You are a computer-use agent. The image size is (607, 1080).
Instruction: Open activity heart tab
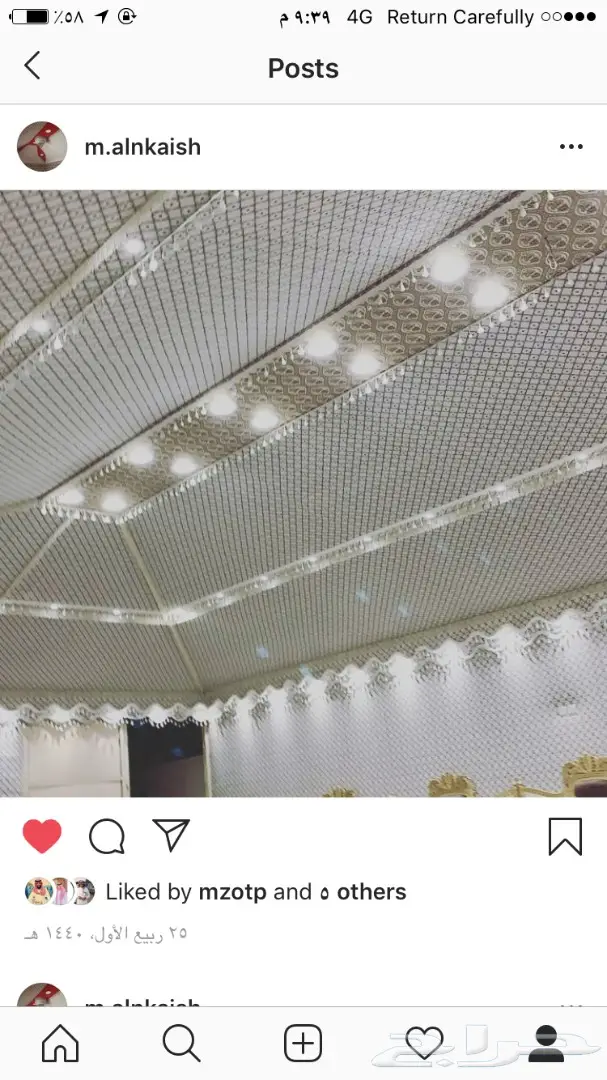click(x=424, y=1043)
